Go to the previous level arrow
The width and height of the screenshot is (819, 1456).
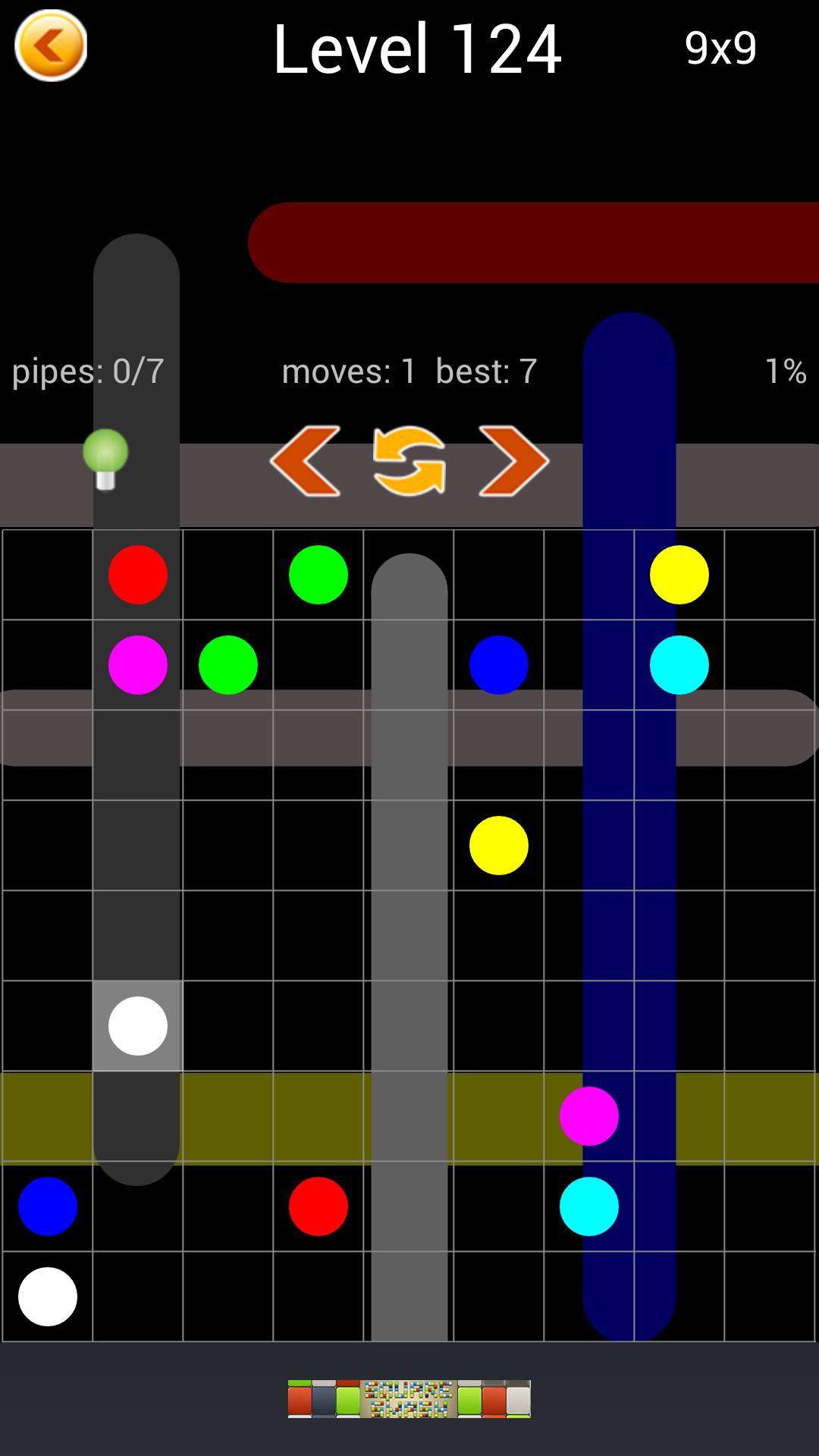[305, 461]
